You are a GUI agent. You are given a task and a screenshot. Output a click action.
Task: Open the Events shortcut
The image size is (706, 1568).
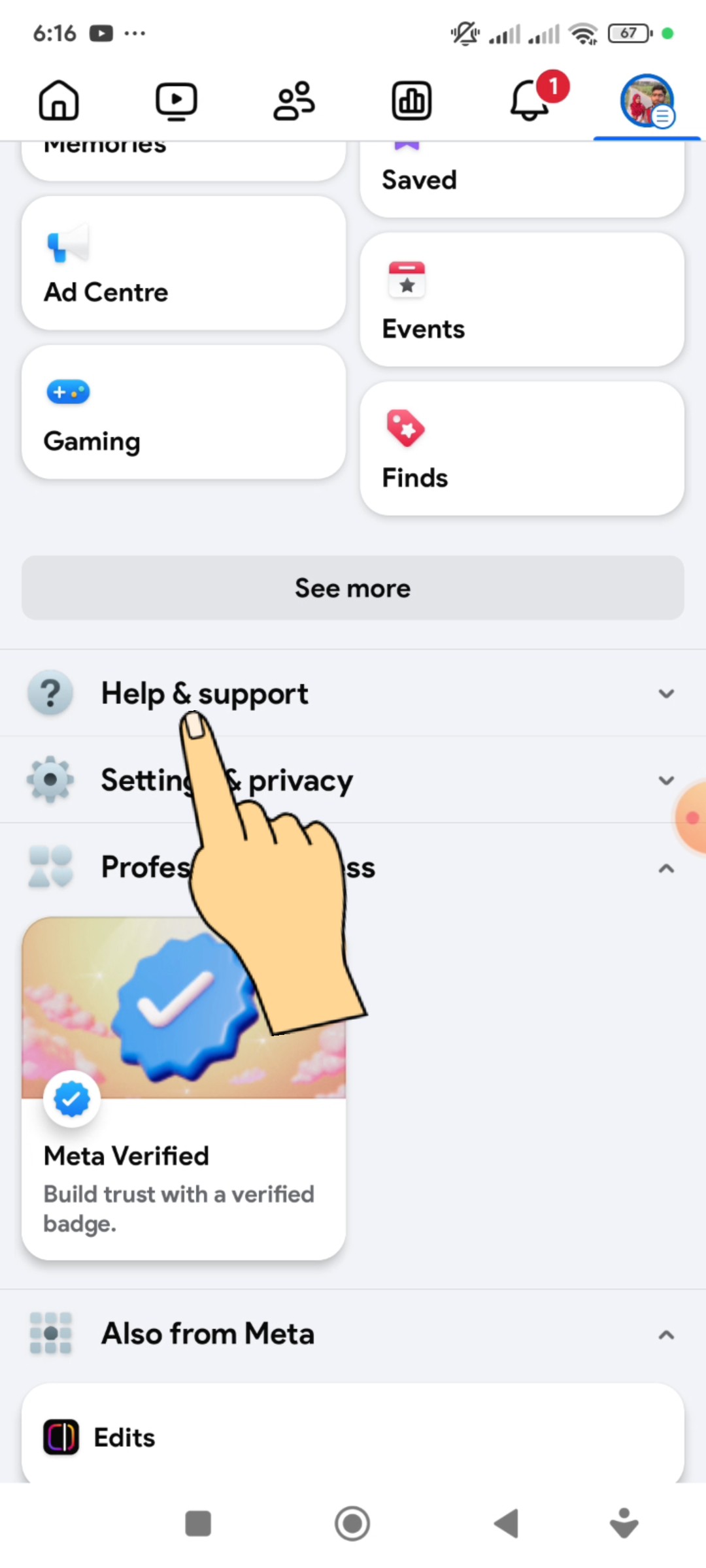tap(522, 300)
